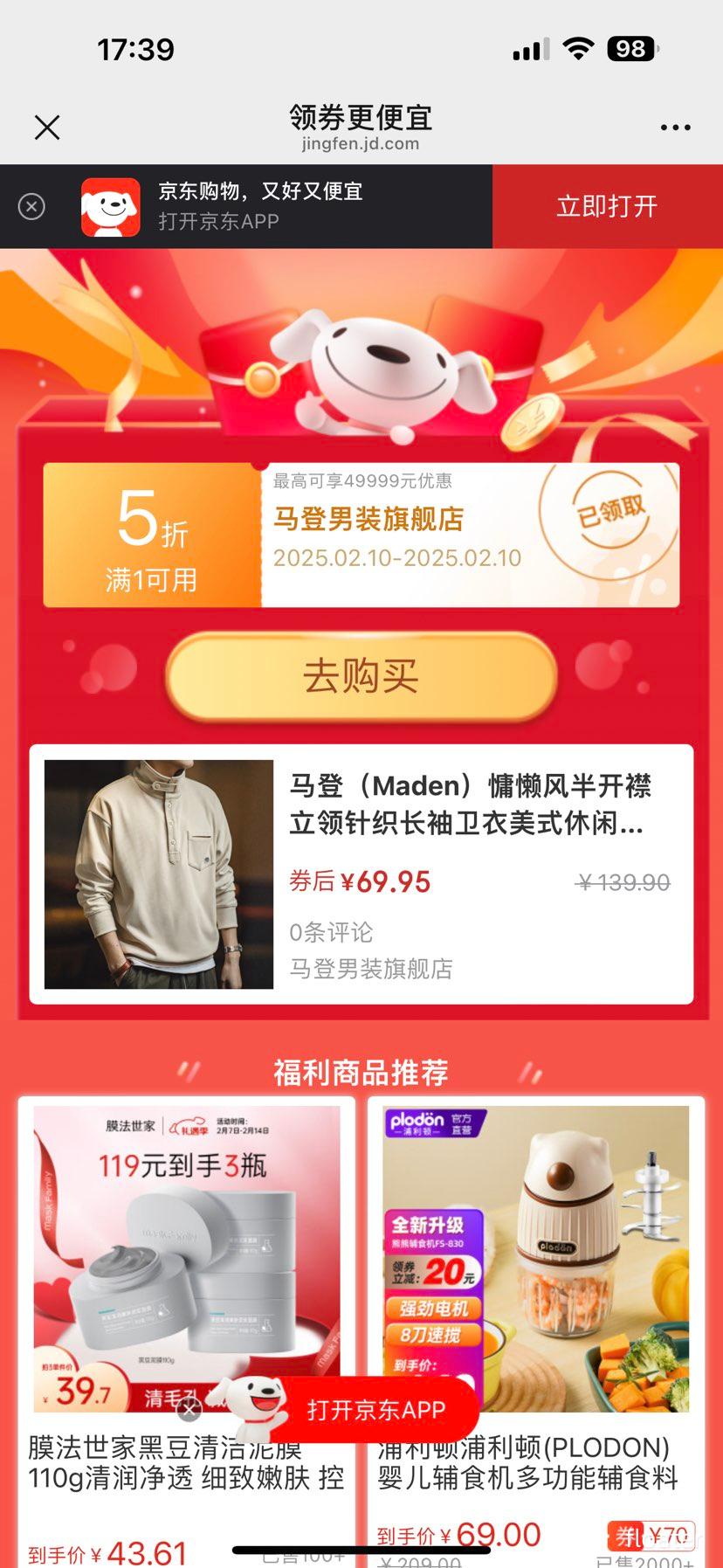The height and width of the screenshot is (1568, 723).
Task: Tap the battery indicator showing 98
Action: coord(630,48)
